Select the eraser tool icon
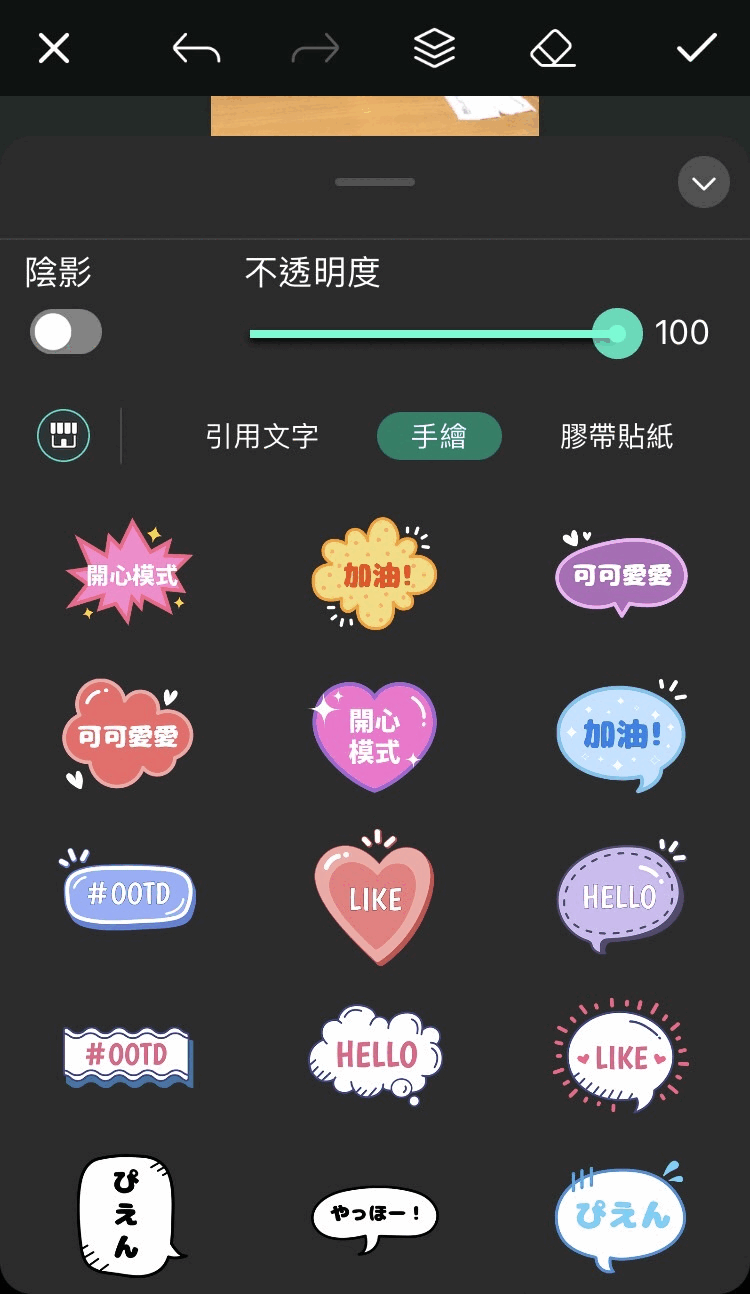Image resolution: width=750 pixels, height=1294 pixels. click(x=553, y=47)
